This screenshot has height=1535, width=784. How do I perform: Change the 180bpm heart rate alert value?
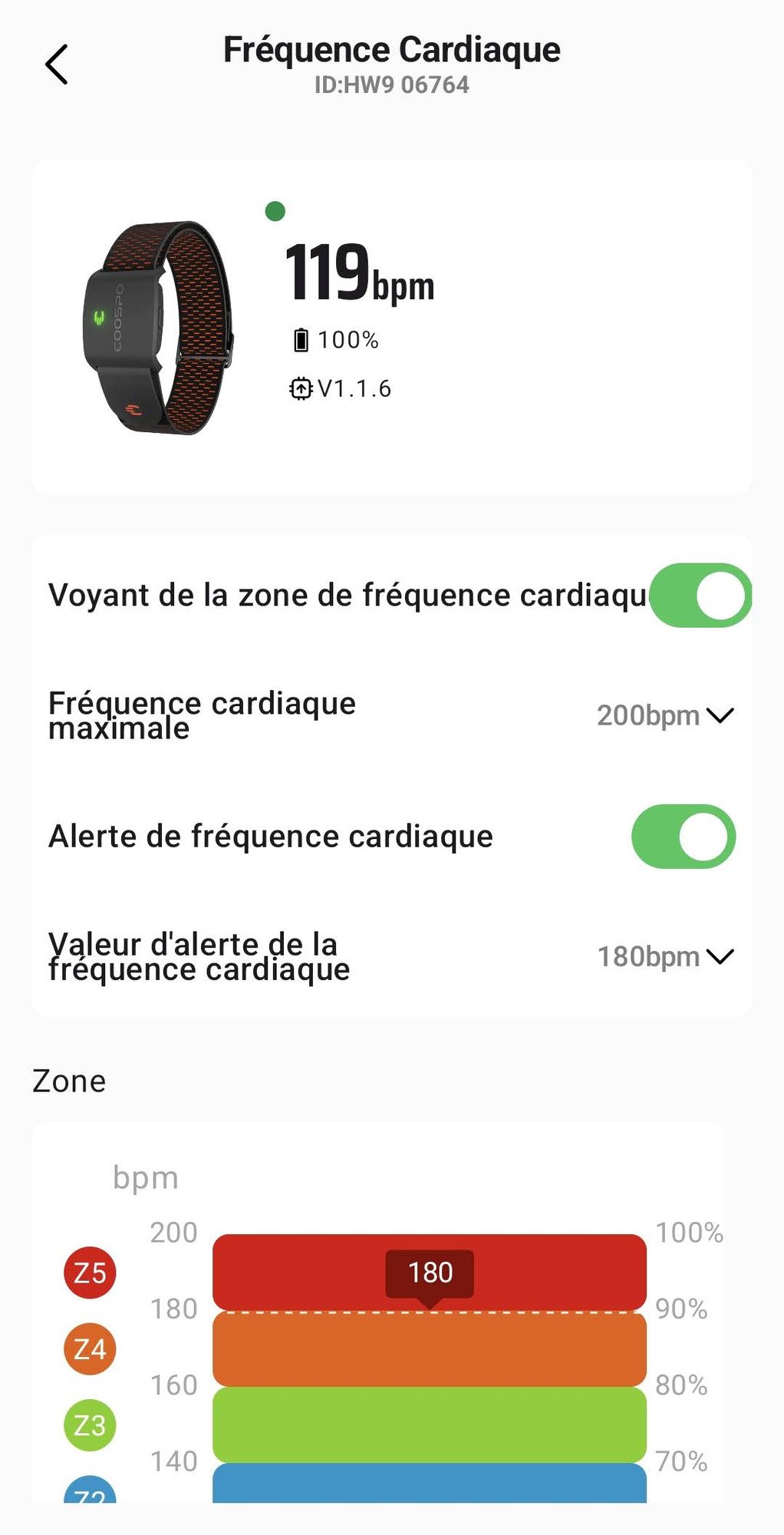click(x=664, y=957)
